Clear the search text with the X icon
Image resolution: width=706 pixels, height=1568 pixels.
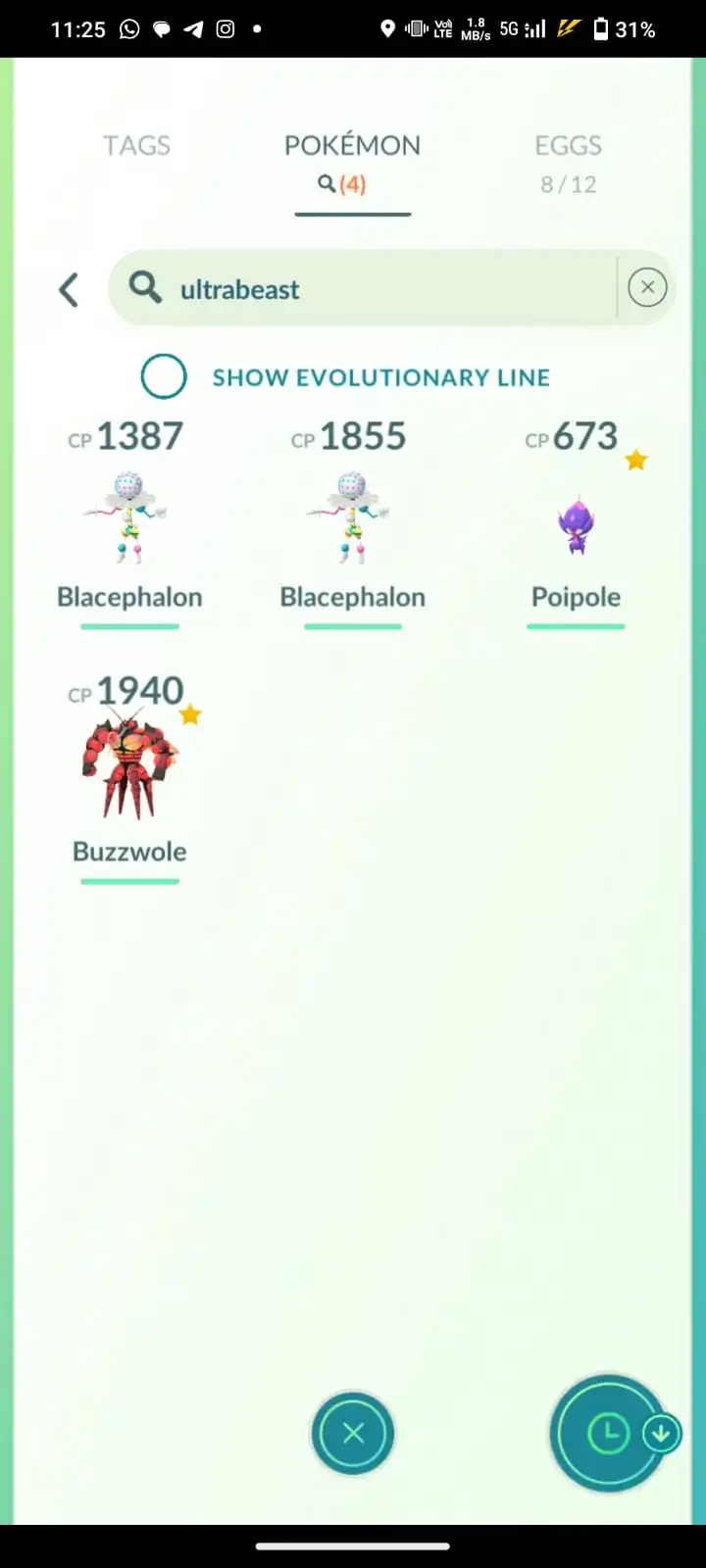pos(647,287)
